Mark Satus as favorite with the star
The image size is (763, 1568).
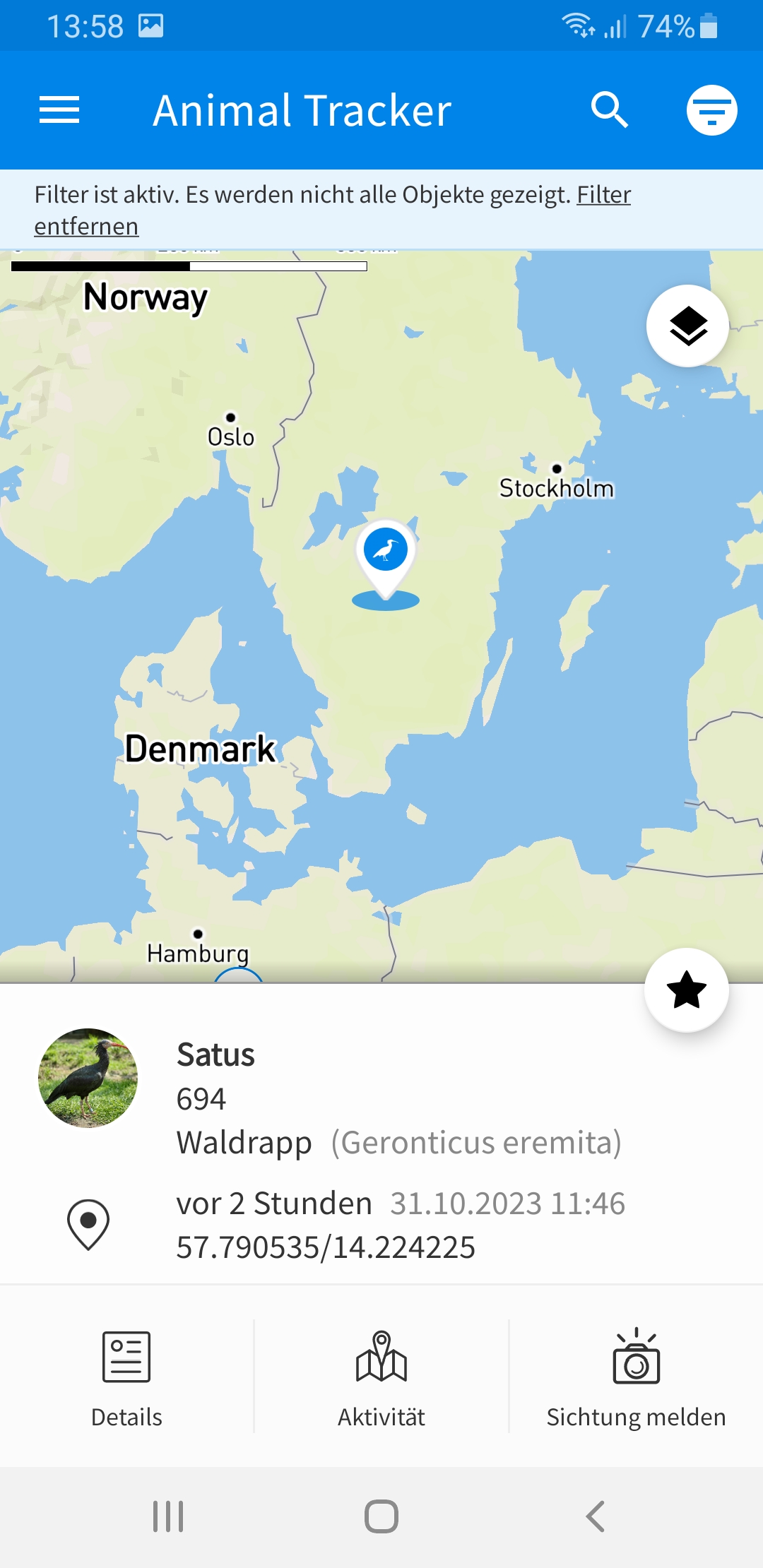click(x=686, y=990)
